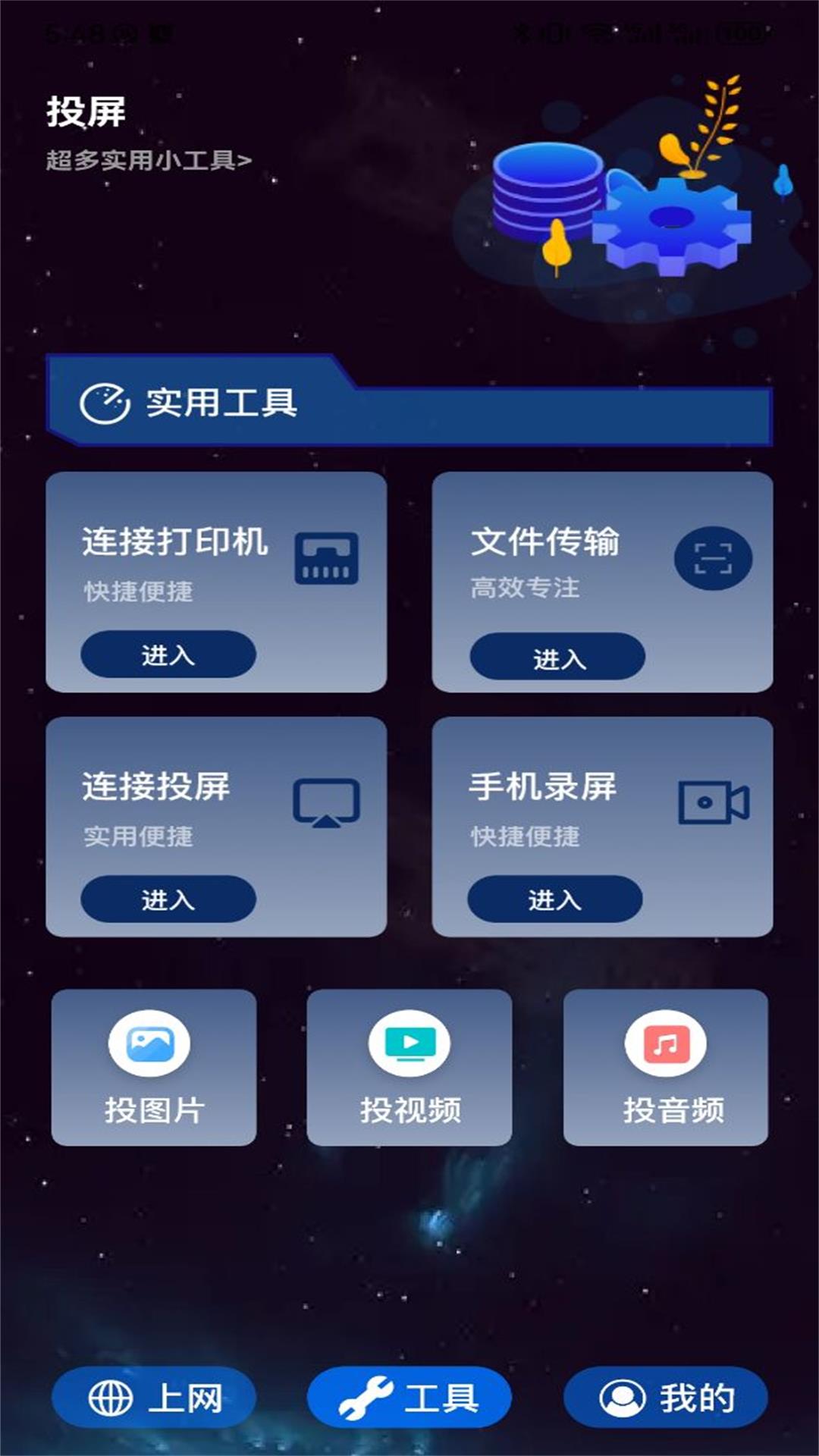The height and width of the screenshot is (1456, 819).
Task: Switch to the 上网 tab
Action: (154, 1398)
